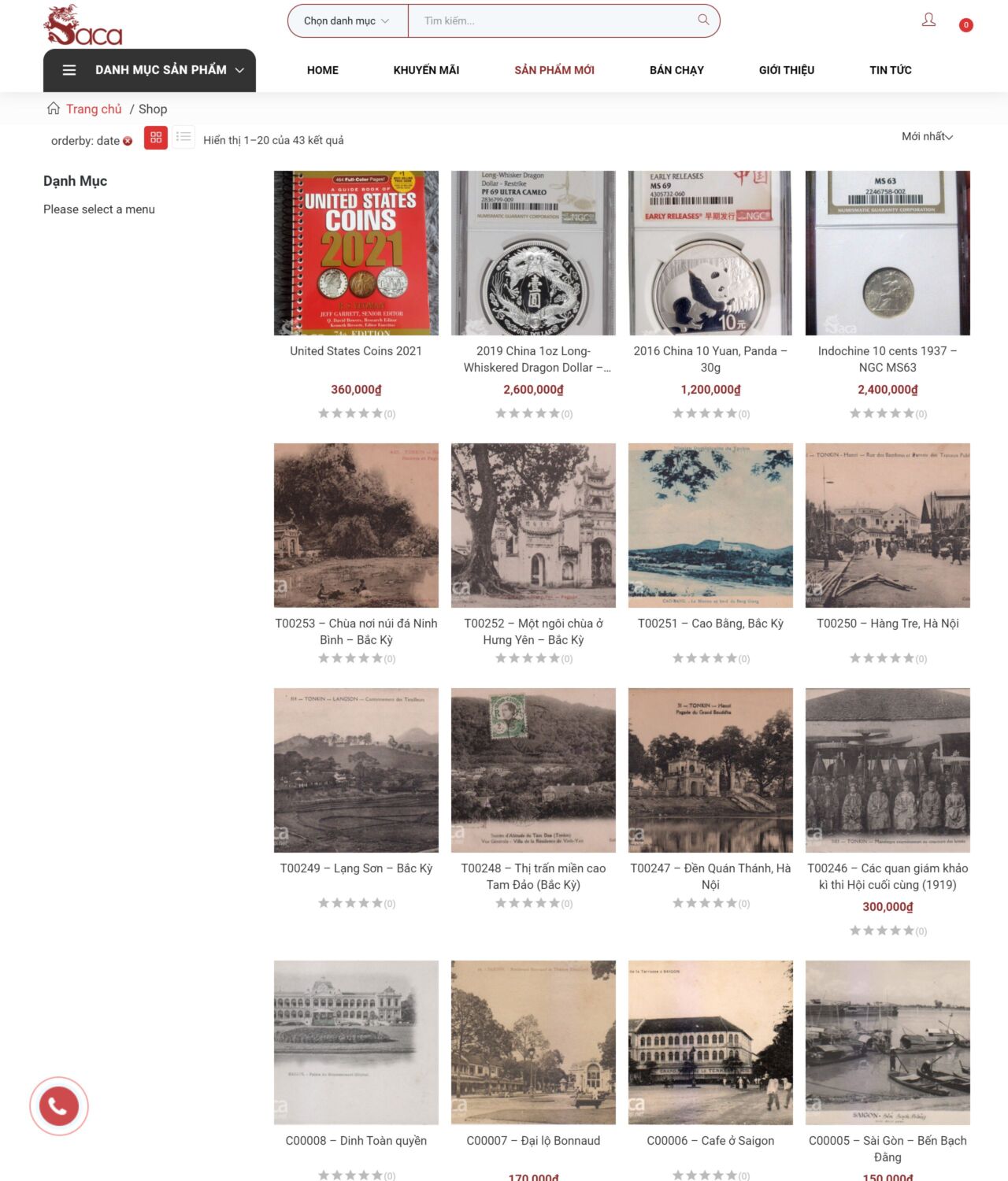Open the Mới nhất sort dropdown
1008x1181 pixels.
coord(927,136)
